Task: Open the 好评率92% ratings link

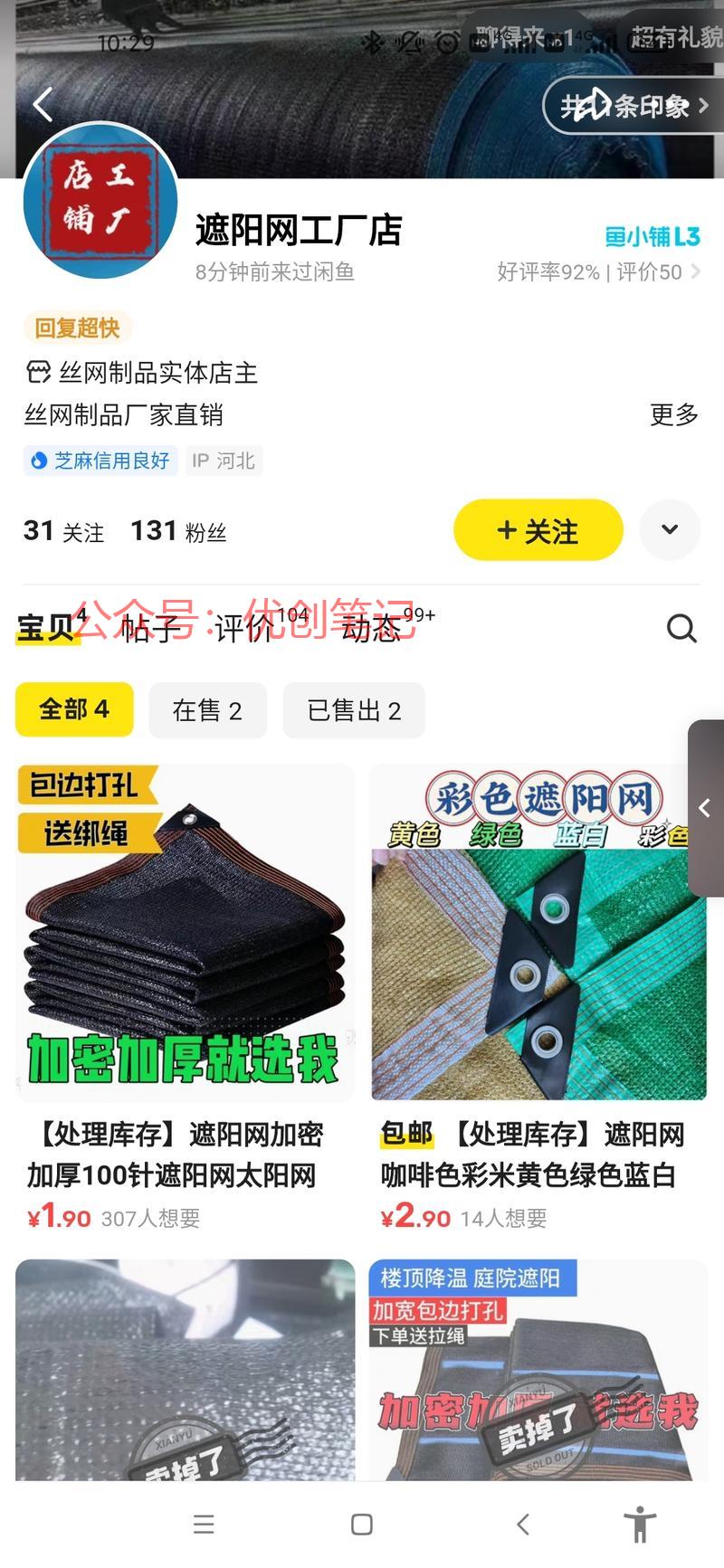Action: point(597,272)
